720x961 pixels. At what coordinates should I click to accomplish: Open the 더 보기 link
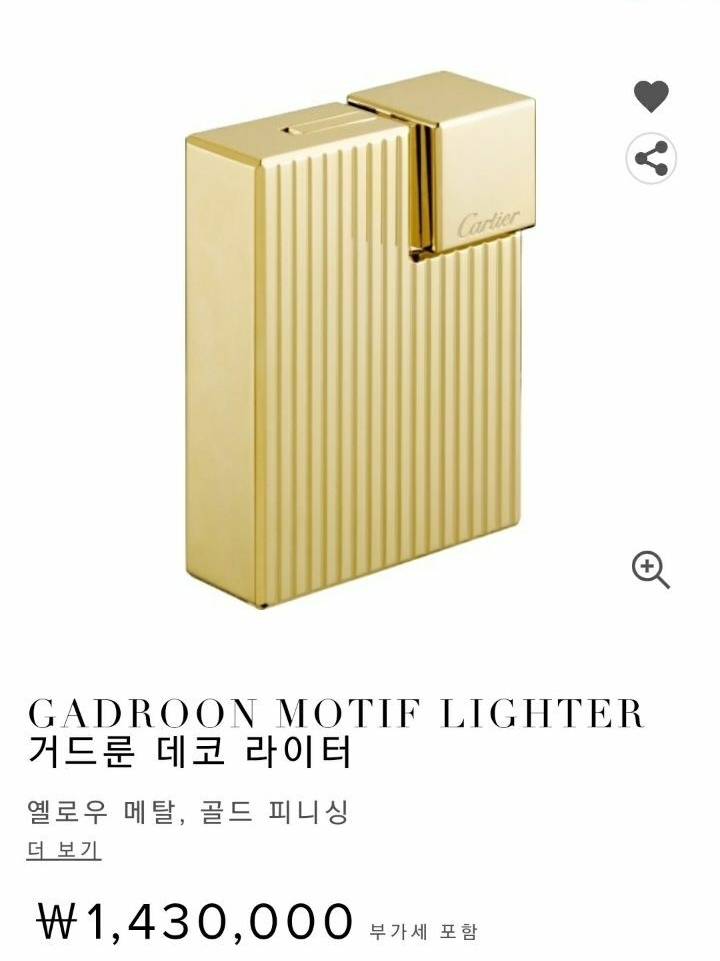click(64, 849)
